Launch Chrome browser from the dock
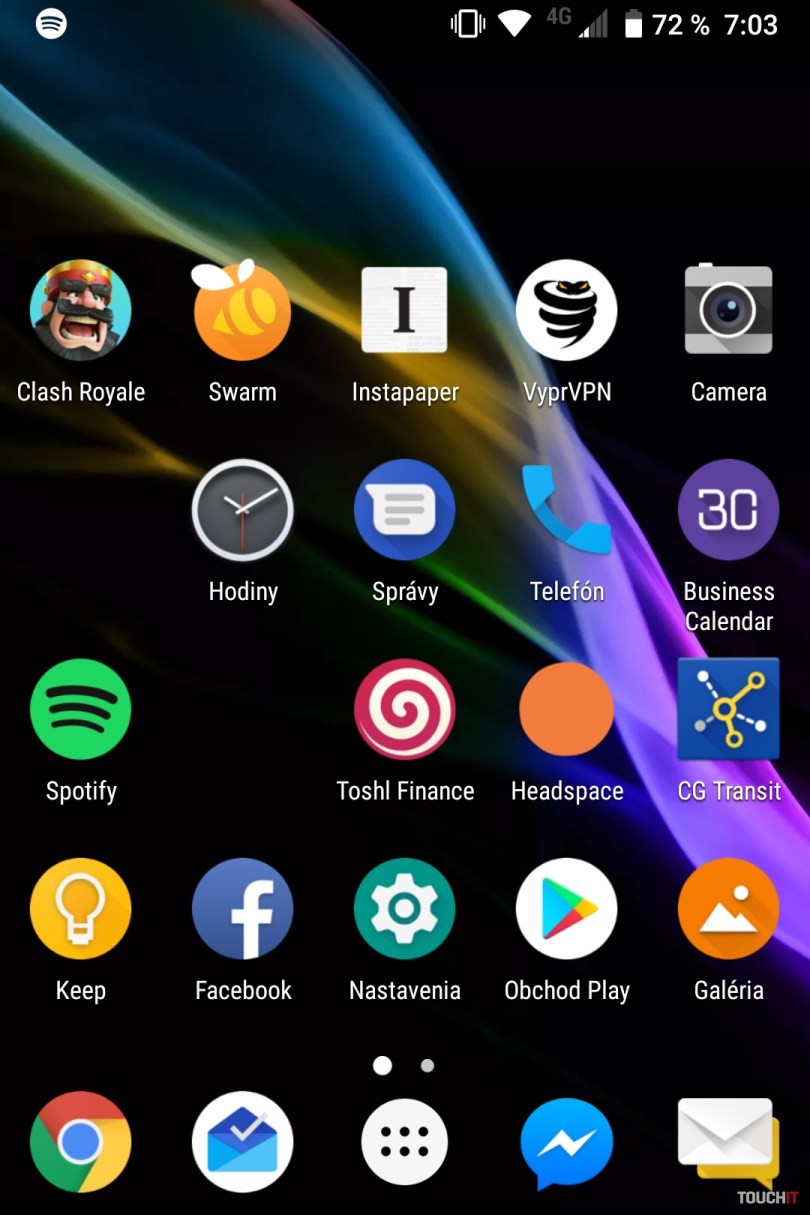 point(80,1141)
